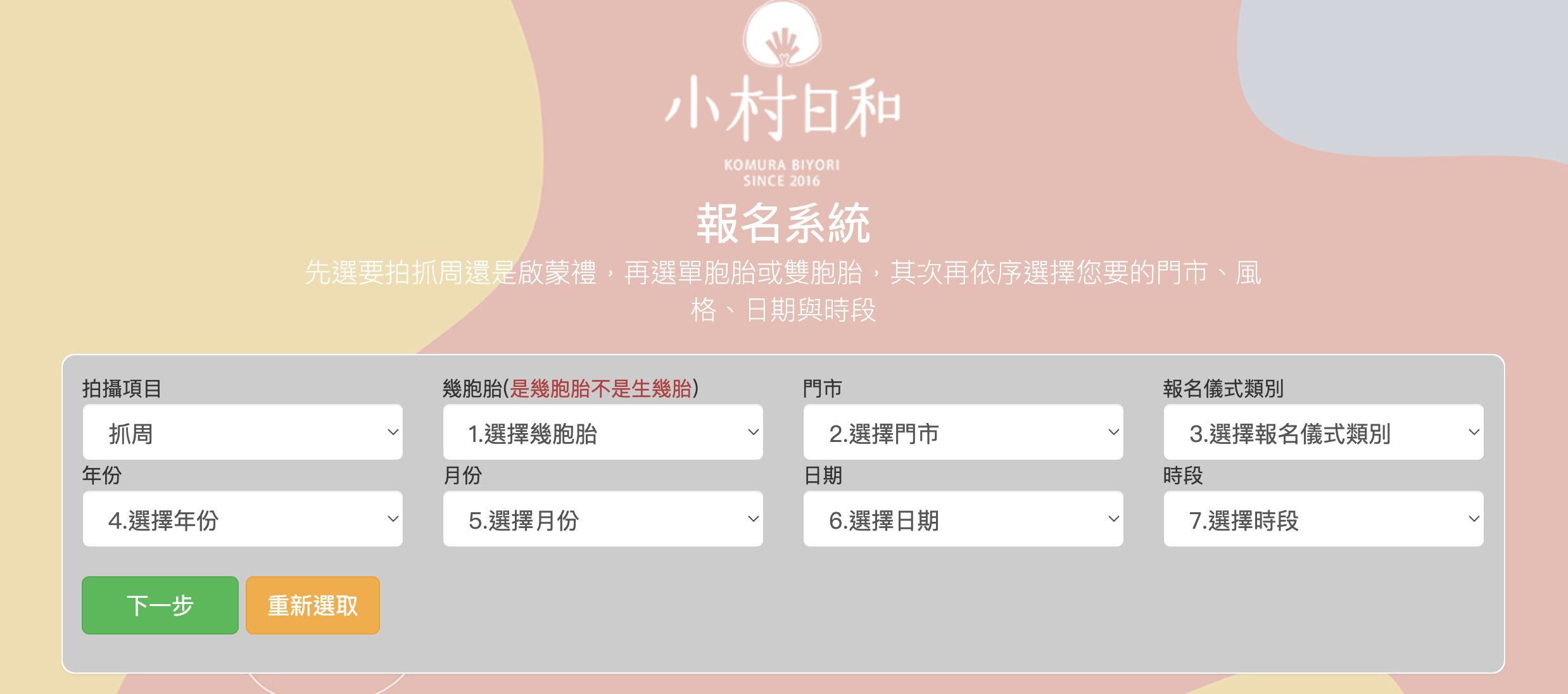Expand the 3.選擇報名儀式類別 dropdown
Image resolution: width=1568 pixels, height=694 pixels.
(x=1324, y=432)
